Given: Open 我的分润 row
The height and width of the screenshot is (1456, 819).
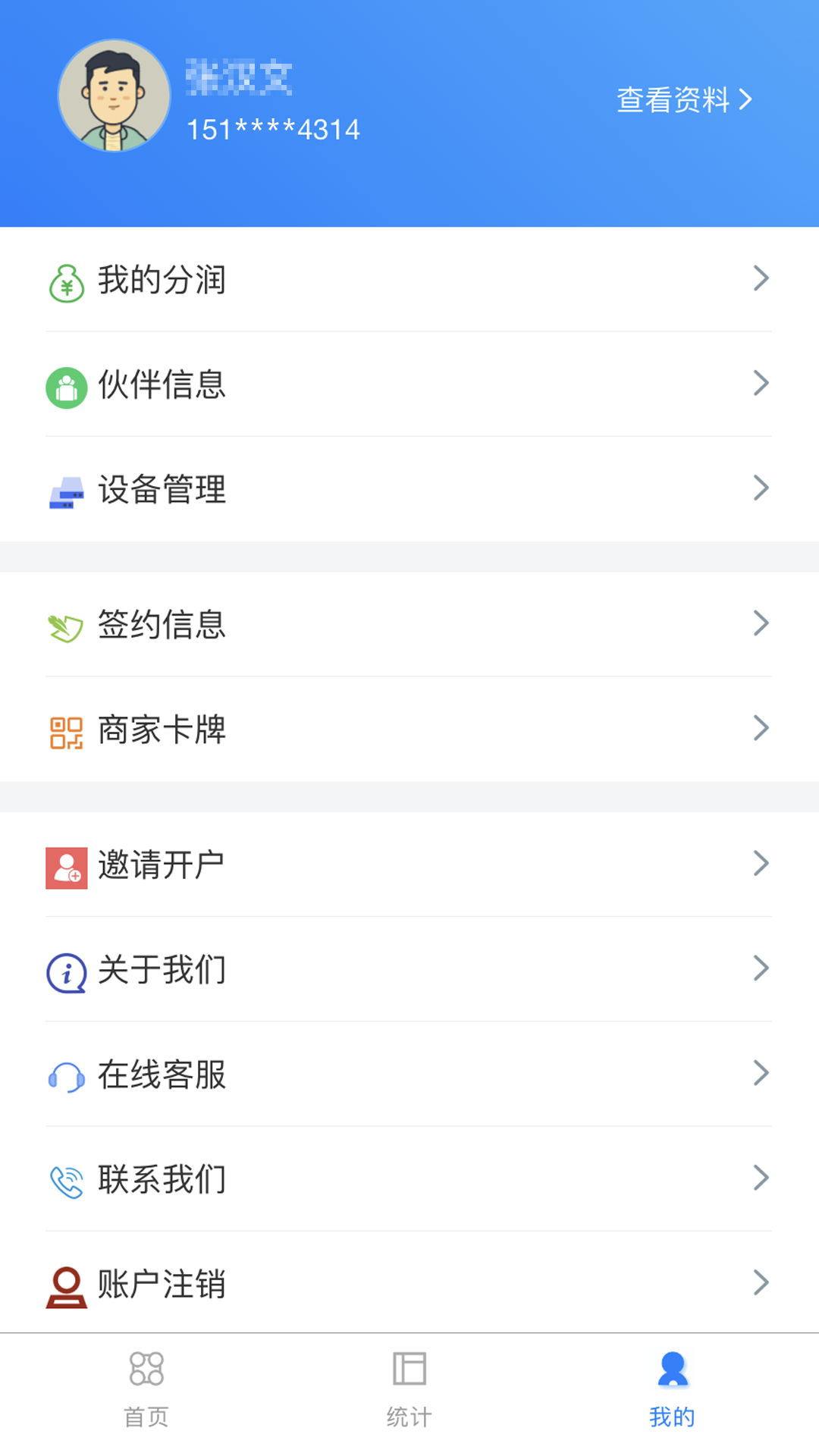Looking at the screenshot, I should (x=409, y=279).
